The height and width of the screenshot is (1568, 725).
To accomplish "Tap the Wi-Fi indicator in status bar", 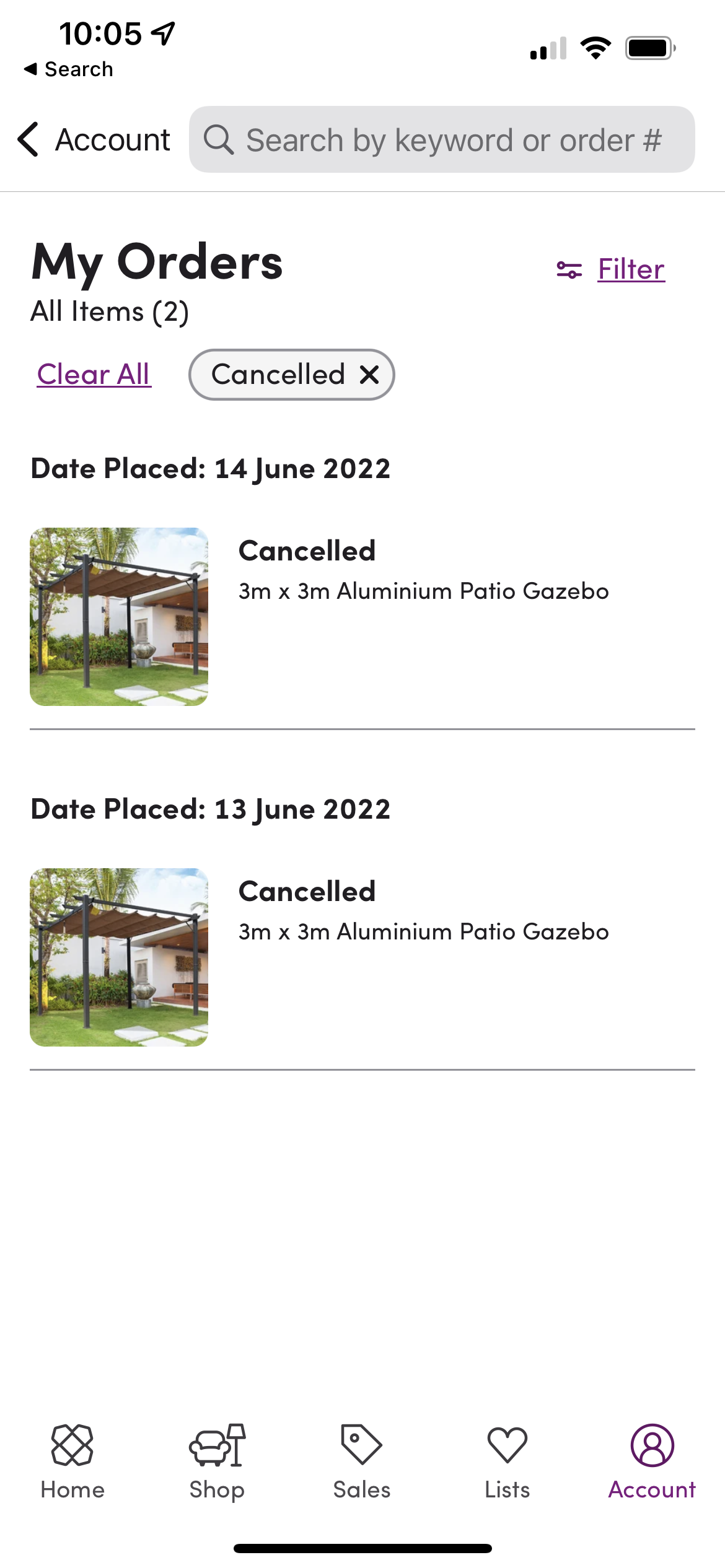I will coord(597,46).
